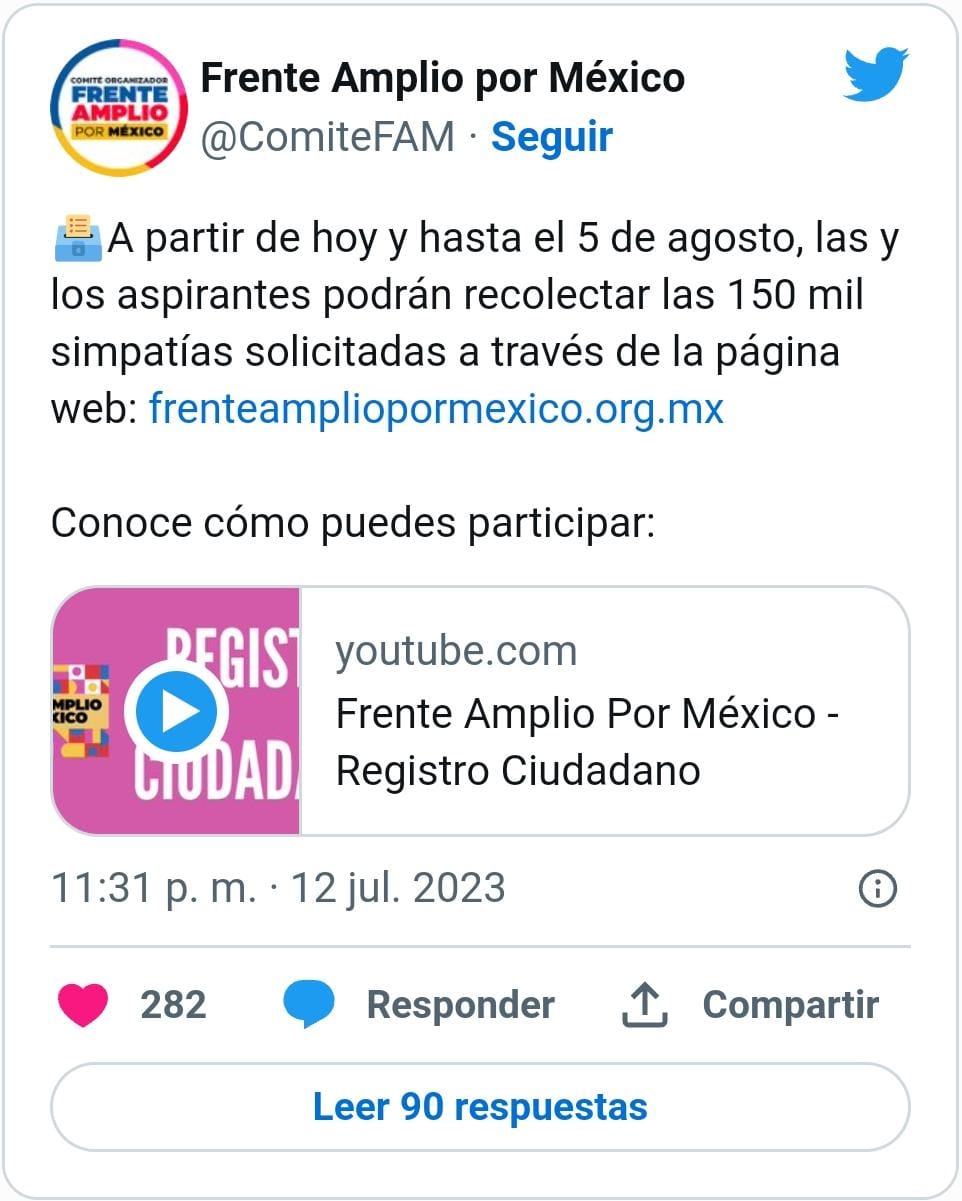Open the tweet timestamp 12 jul. 2023

pos(278,888)
